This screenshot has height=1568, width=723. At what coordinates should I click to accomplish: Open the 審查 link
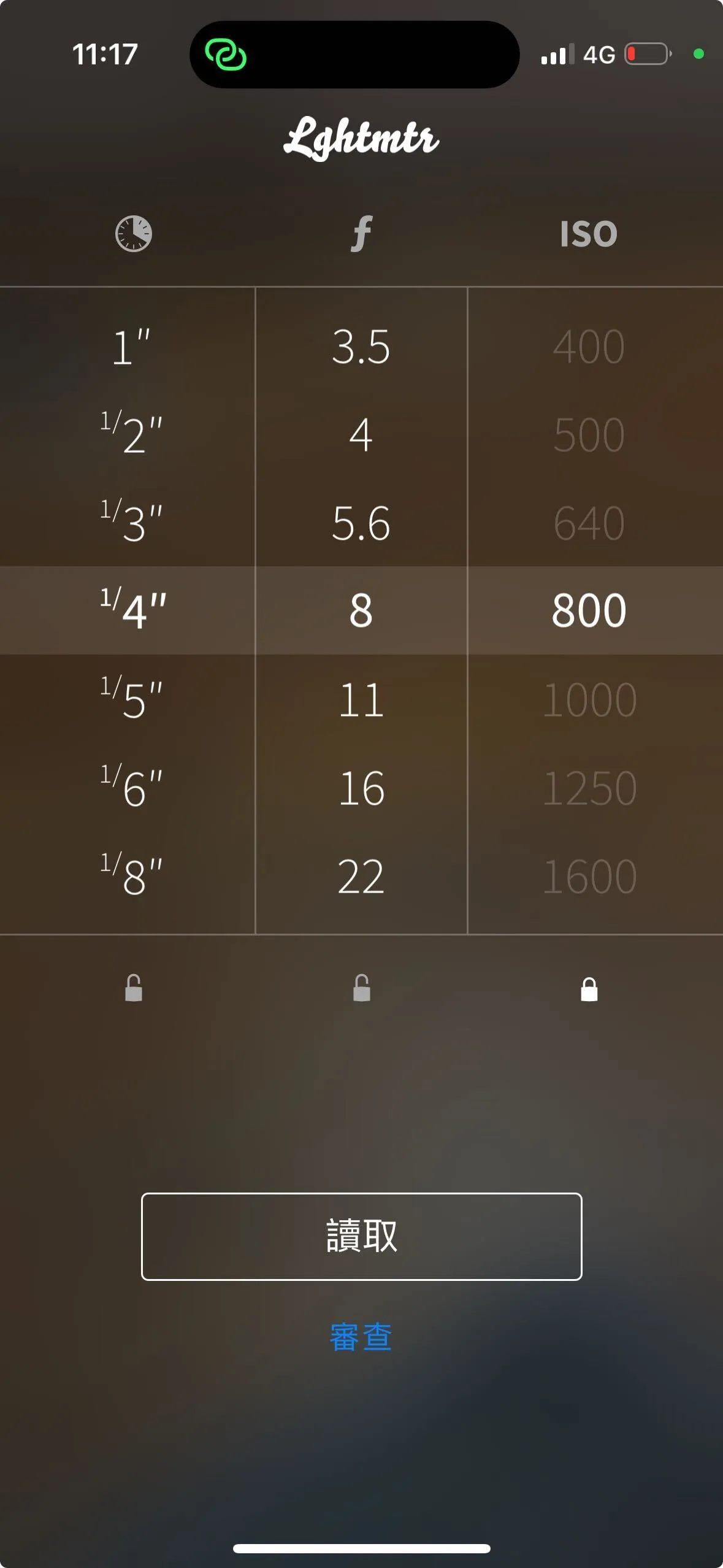point(361,1337)
